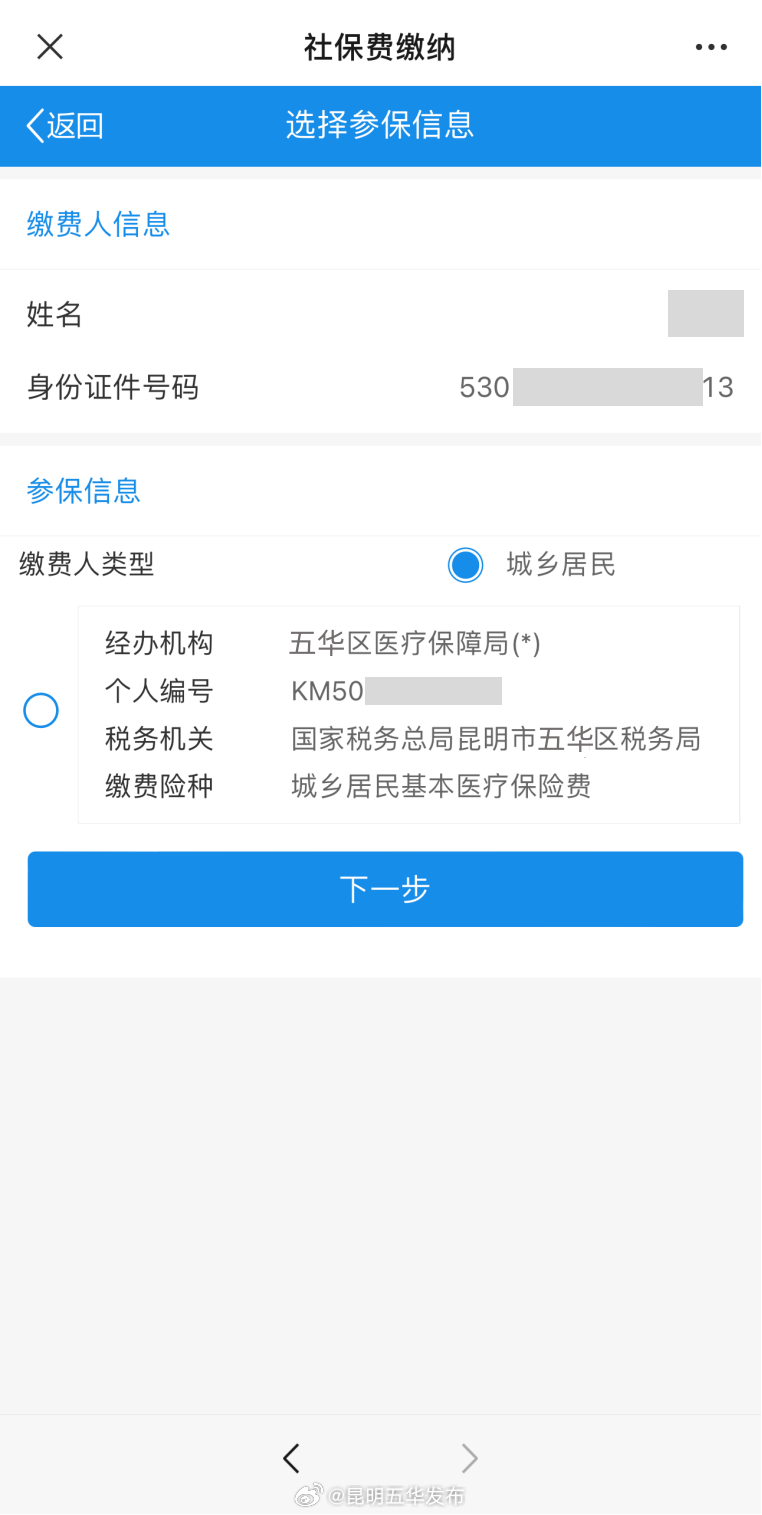Tap the right arrow in bottom navigation
Screen dimensions: 762x1515
coord(470,1458)
